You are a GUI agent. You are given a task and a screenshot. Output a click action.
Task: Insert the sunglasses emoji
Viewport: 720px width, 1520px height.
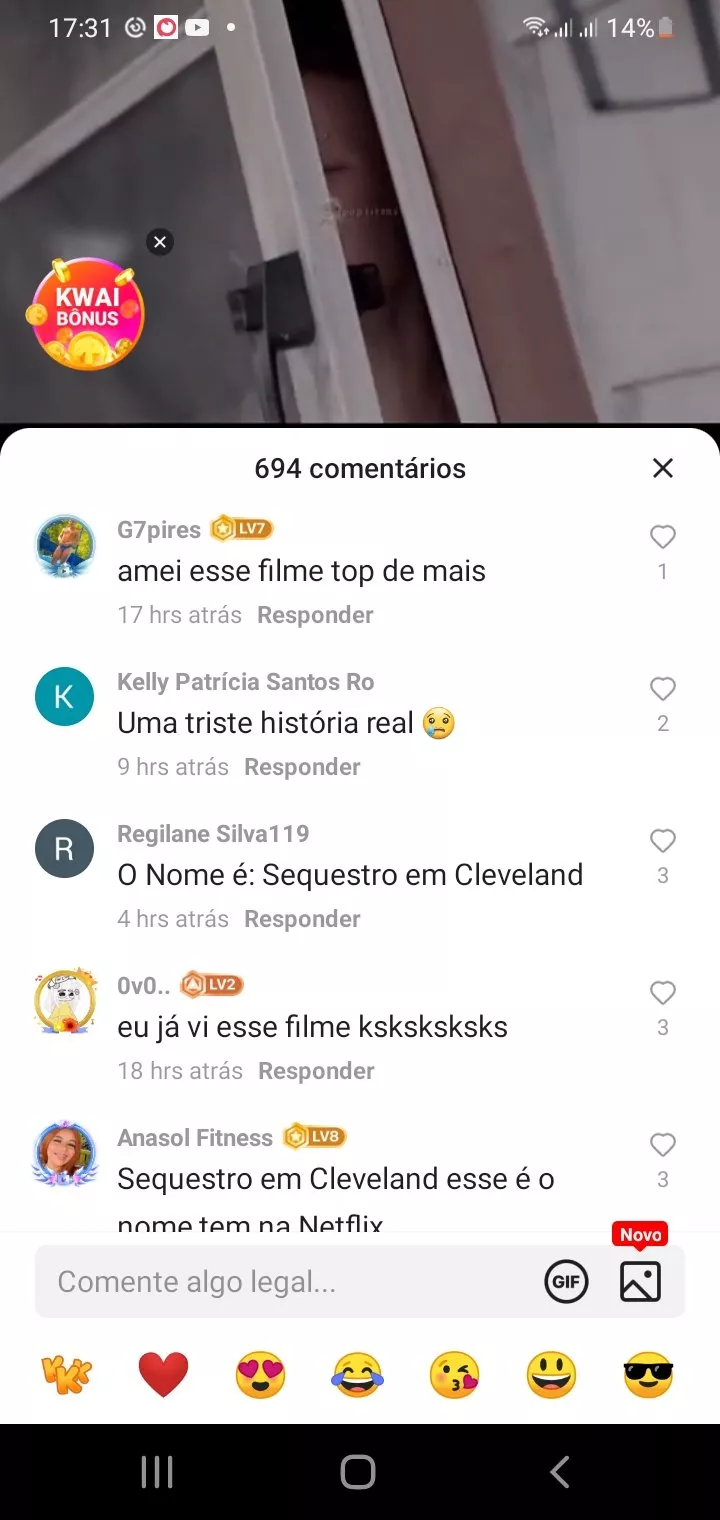tap(648, 1375)
